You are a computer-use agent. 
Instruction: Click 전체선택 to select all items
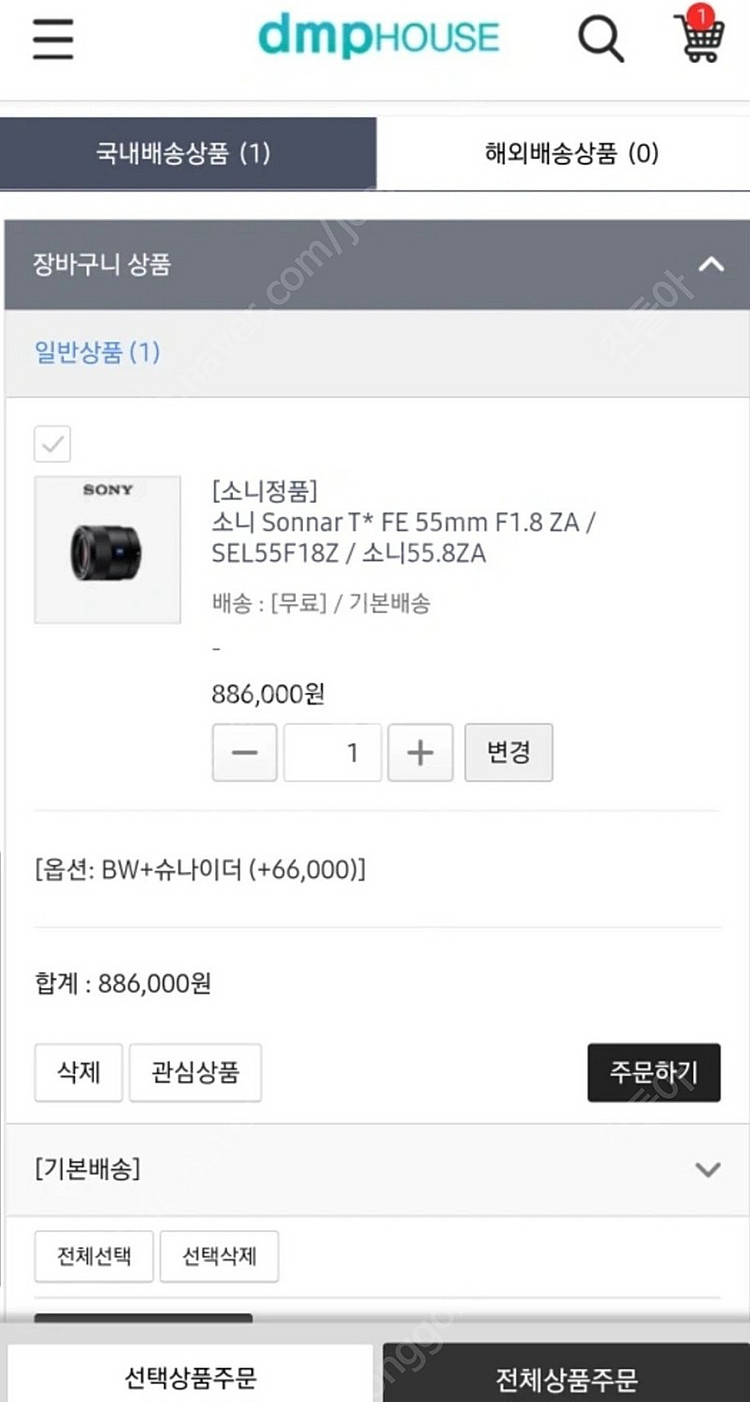[x=93, y=1256]
